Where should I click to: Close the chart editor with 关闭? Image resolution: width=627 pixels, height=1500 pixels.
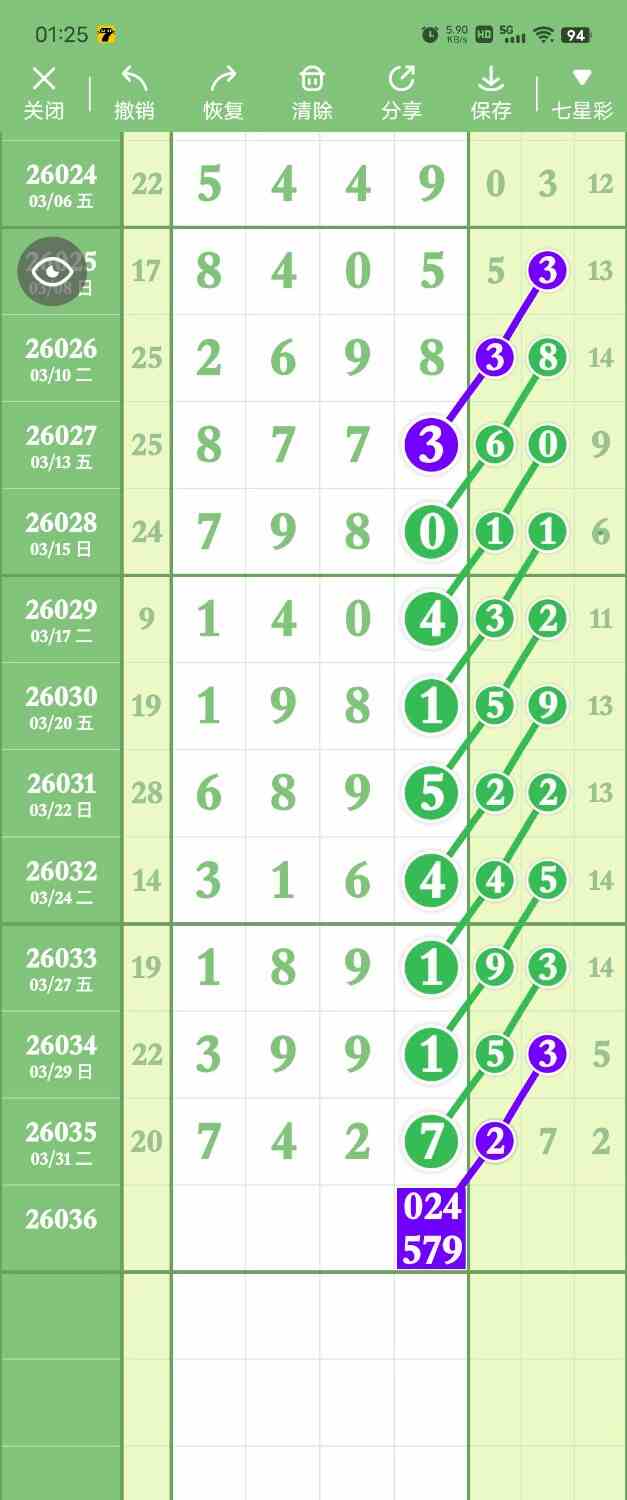[43, 93]
